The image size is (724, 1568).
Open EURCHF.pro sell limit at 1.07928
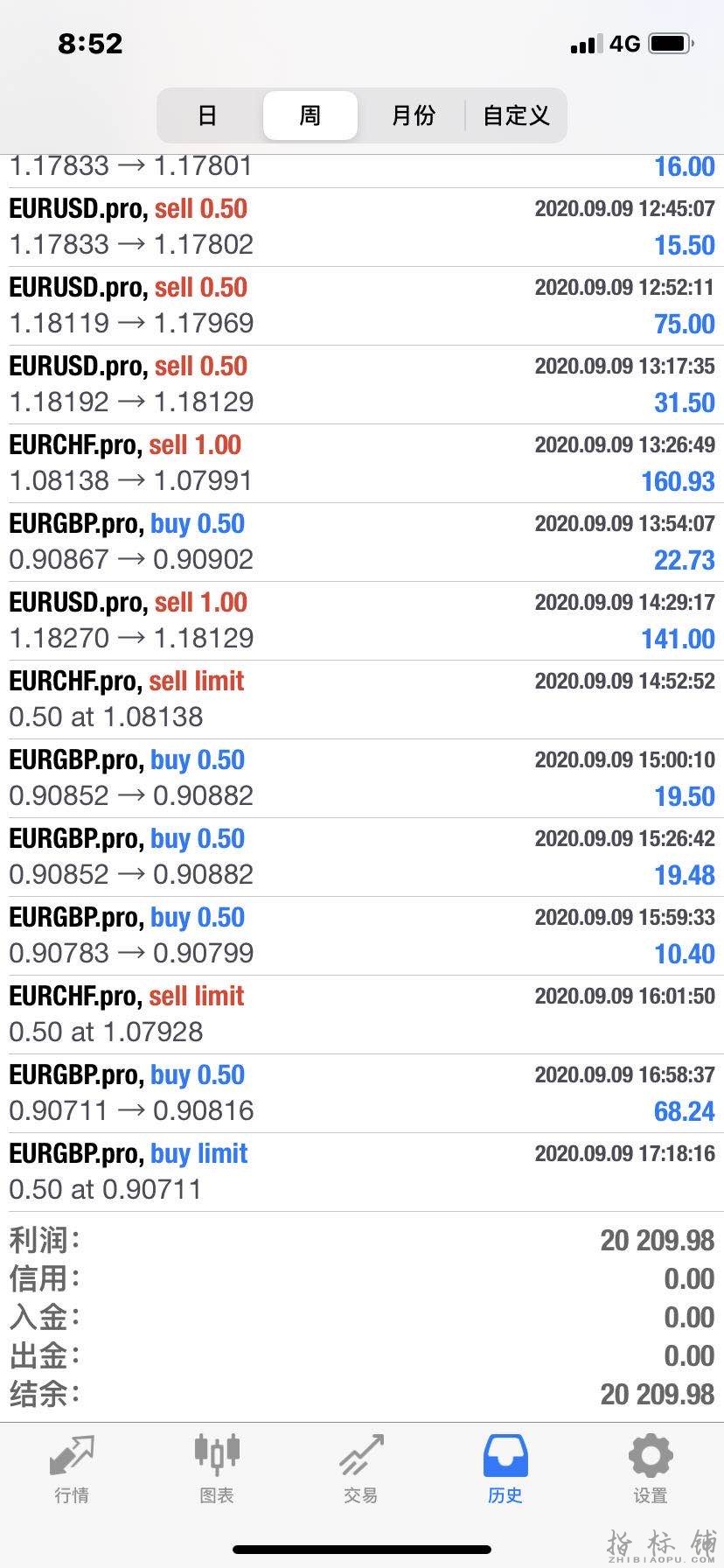pos(362,1014)
